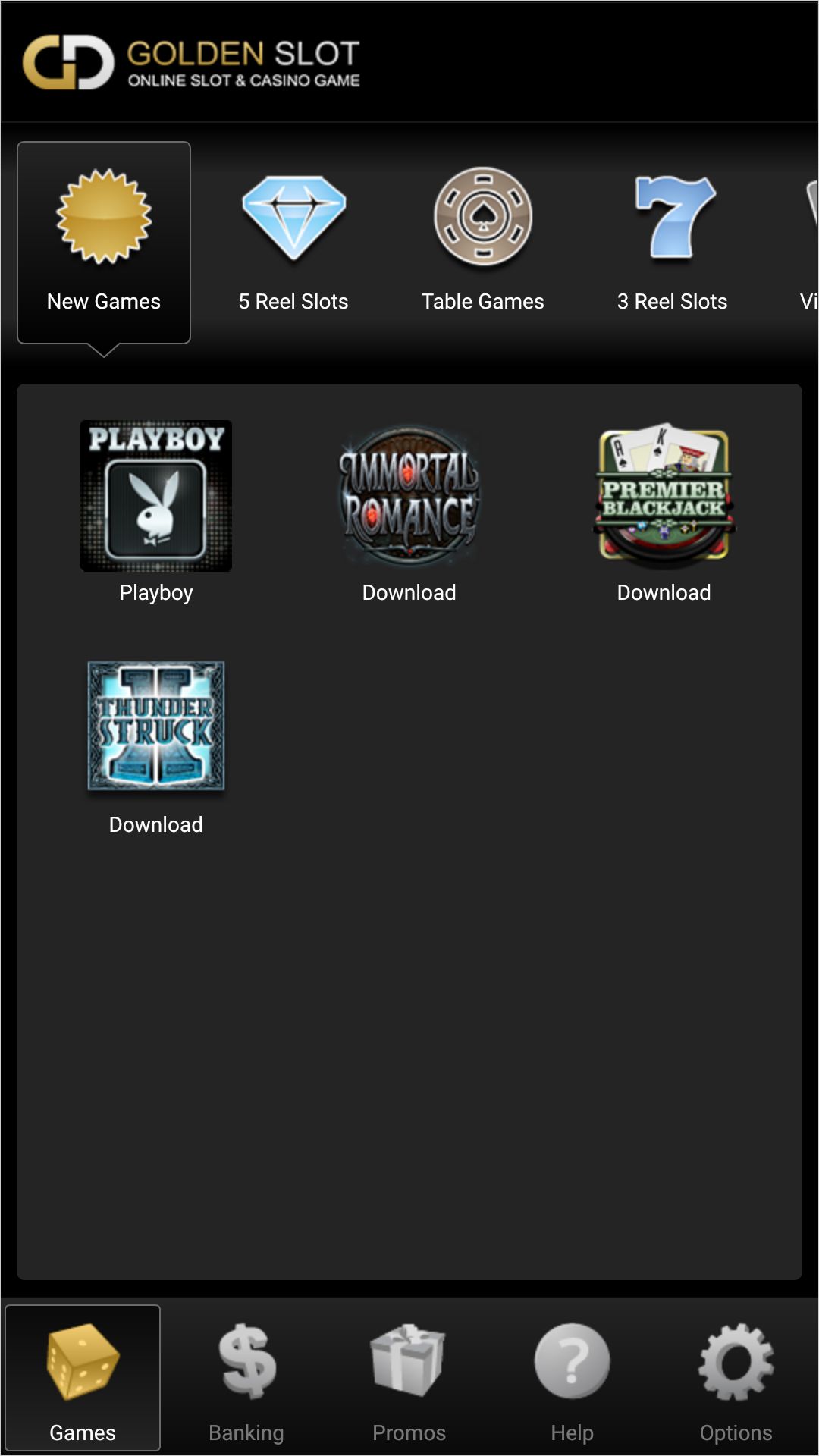The height and width of the screenshot is (1456, 819).
Task: Open the Help tab
Action: (x=572, y=1378)
